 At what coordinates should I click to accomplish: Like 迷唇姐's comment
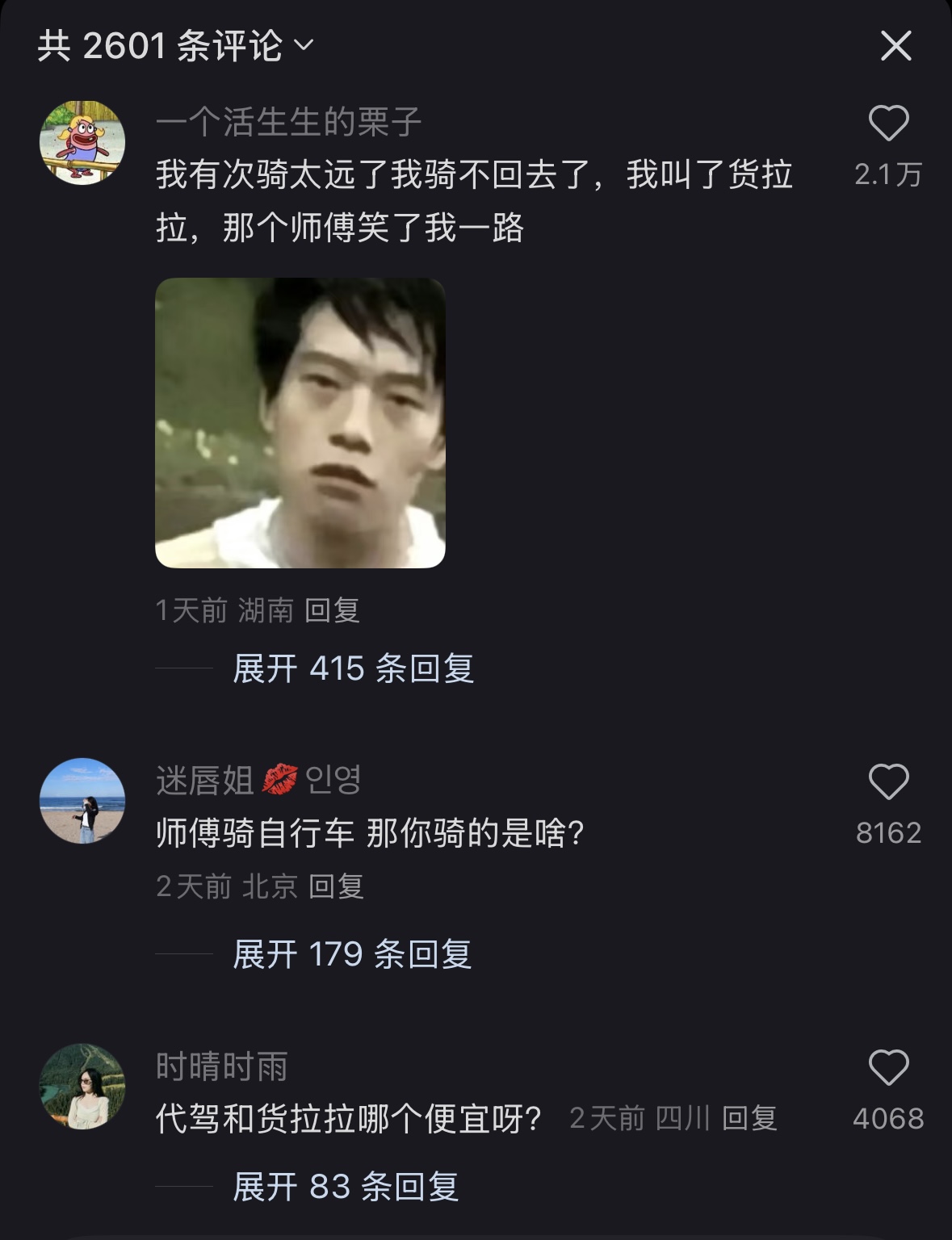coord(888,782)
